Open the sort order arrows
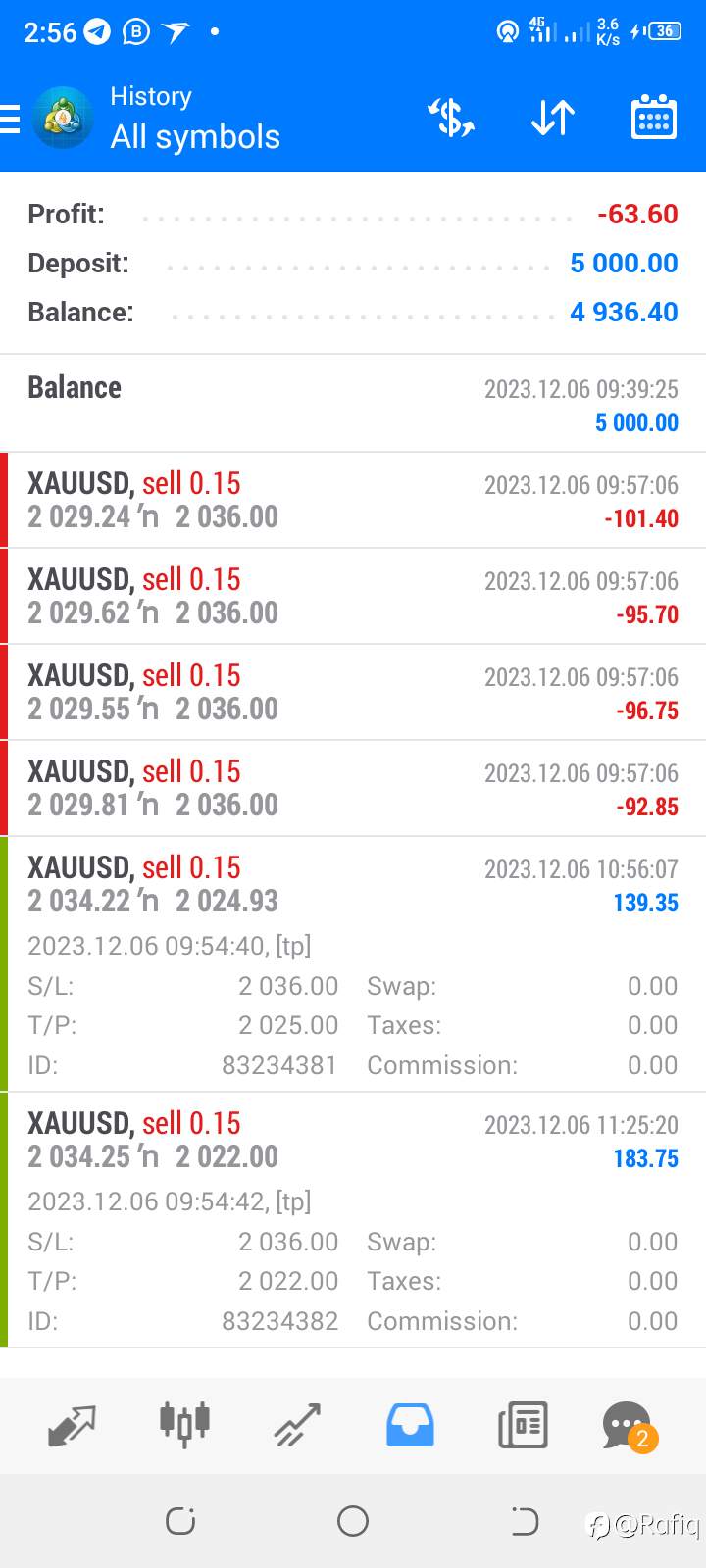The image size is (706, 1568). click(553, 118)
